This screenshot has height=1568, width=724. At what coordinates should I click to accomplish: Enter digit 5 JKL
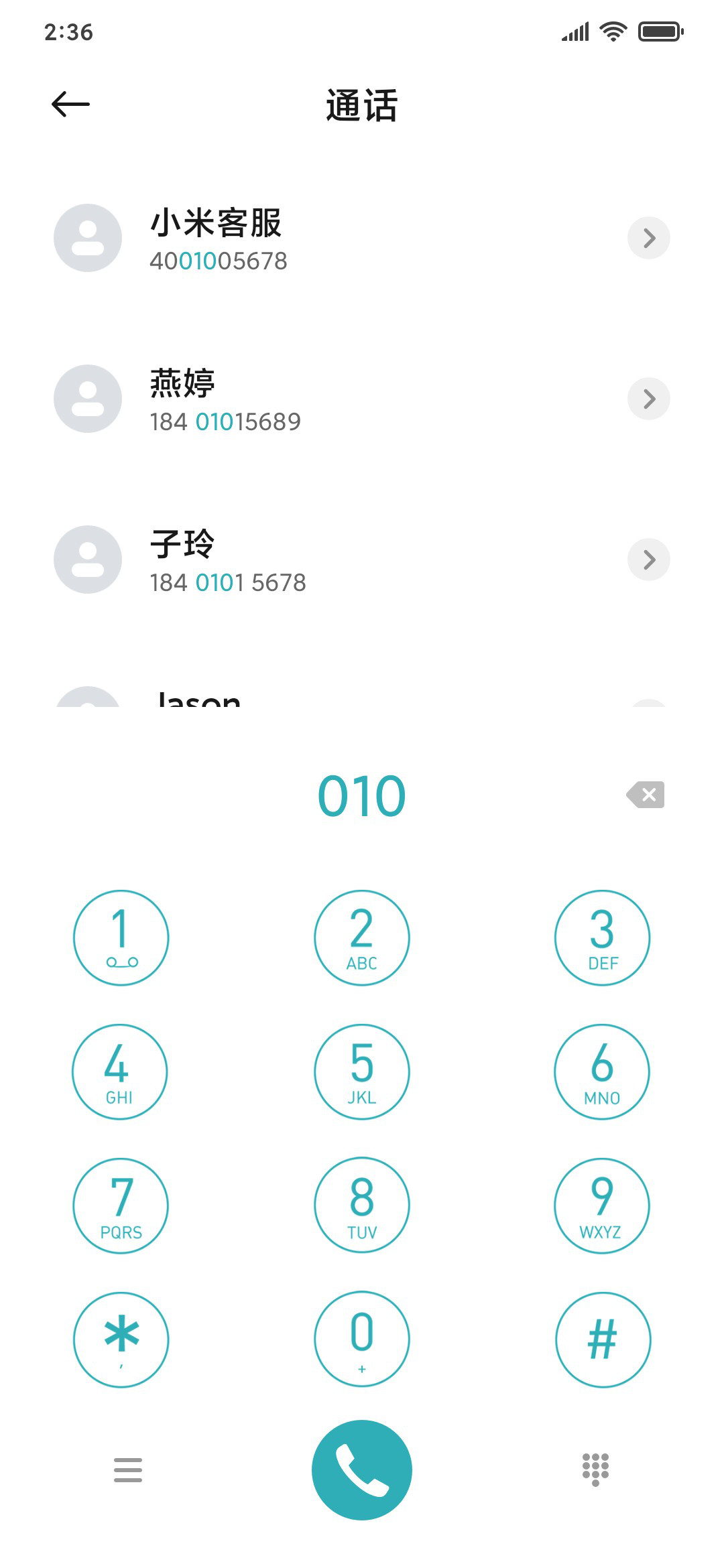pos(362,1071)
